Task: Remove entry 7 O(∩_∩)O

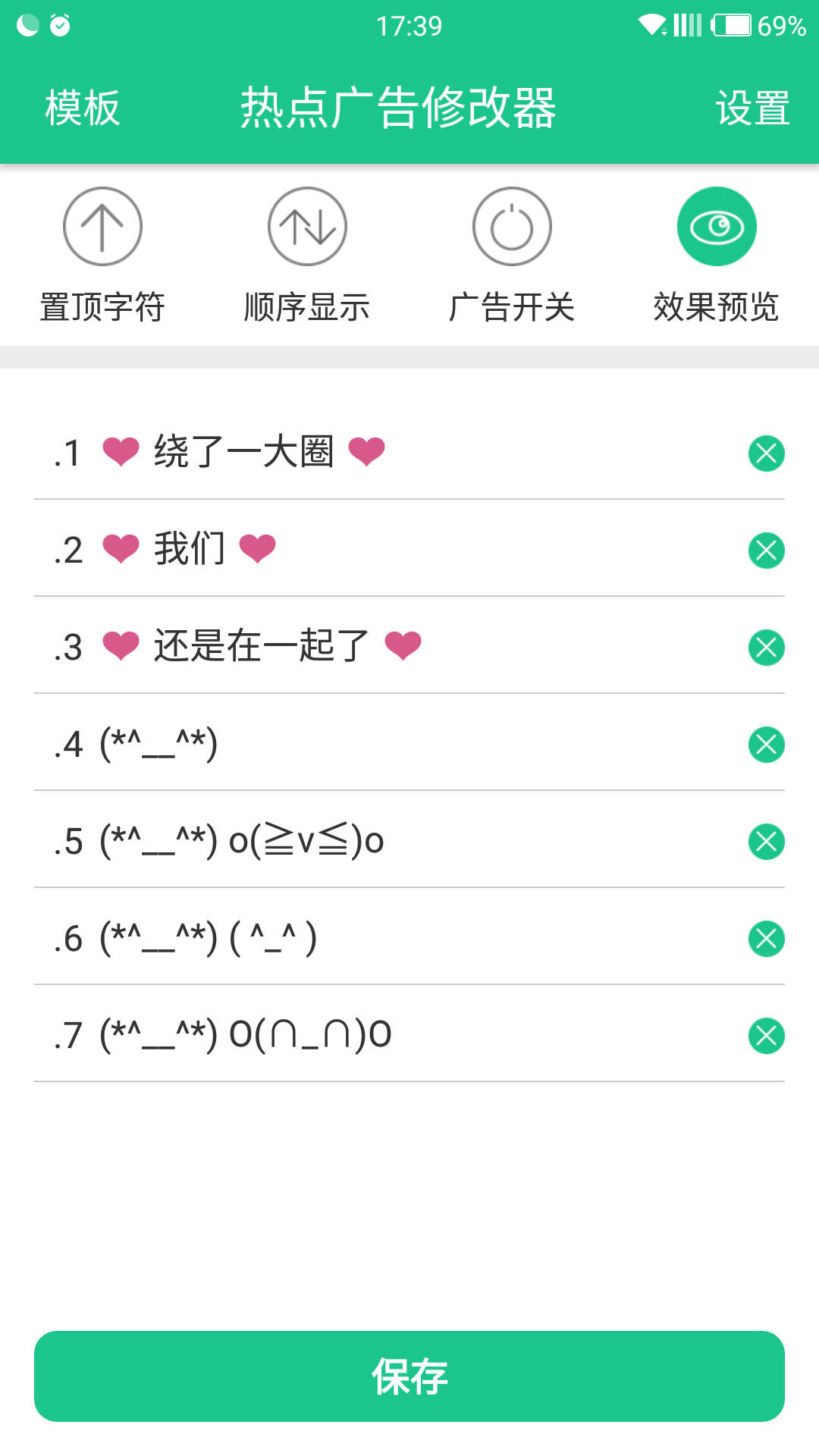Action: (766, 1035)
